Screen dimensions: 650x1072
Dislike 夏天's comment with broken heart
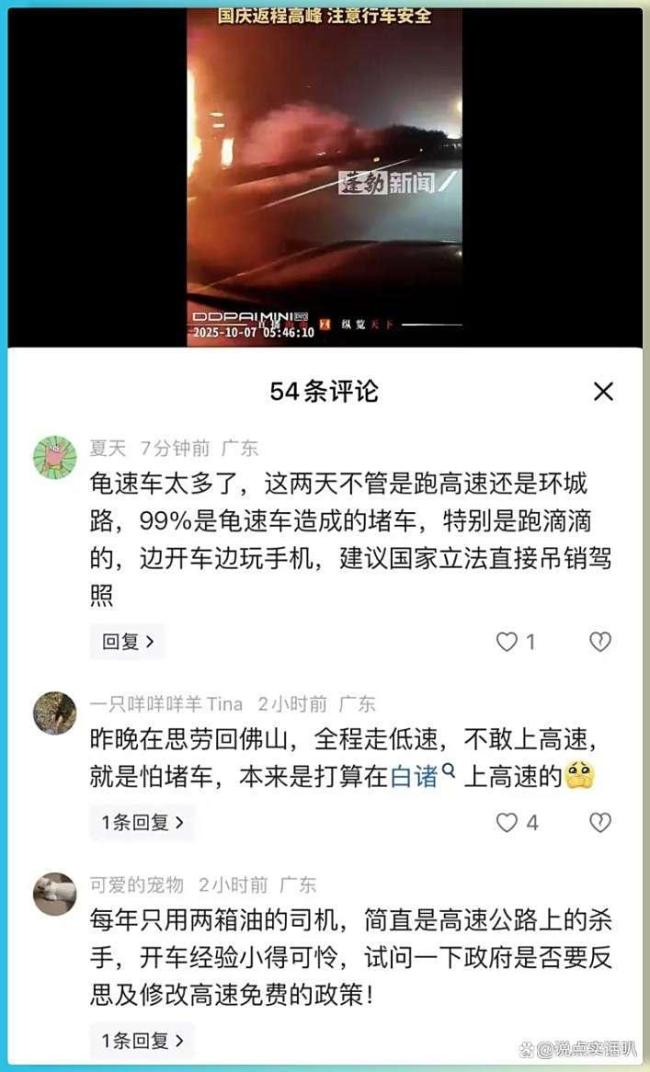(599, 642)
